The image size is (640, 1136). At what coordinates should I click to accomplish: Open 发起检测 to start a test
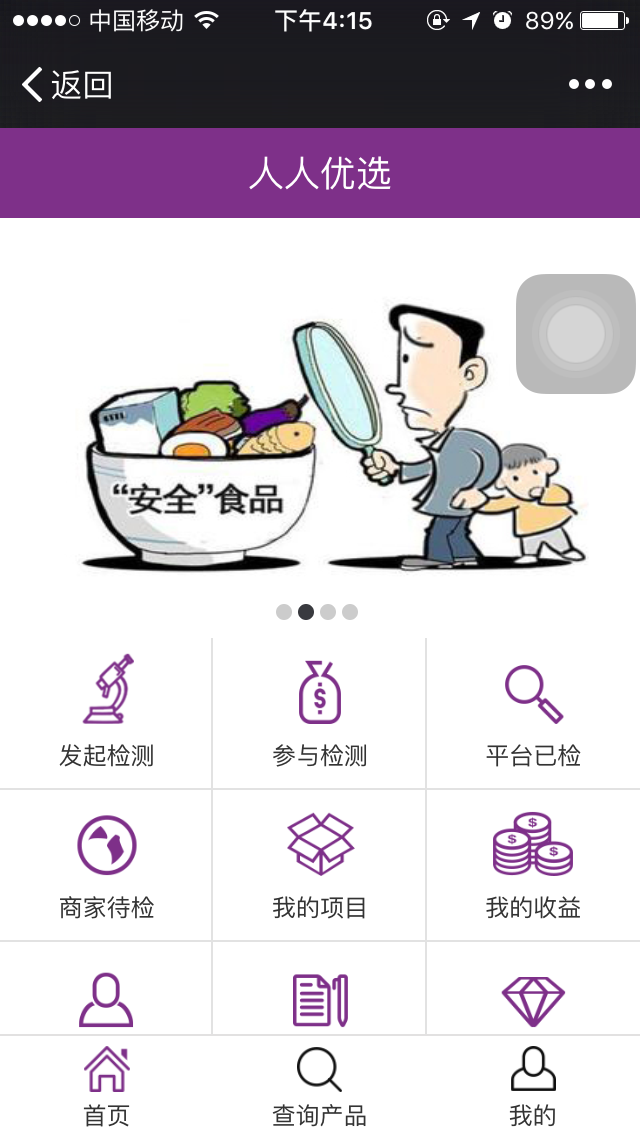107,713
